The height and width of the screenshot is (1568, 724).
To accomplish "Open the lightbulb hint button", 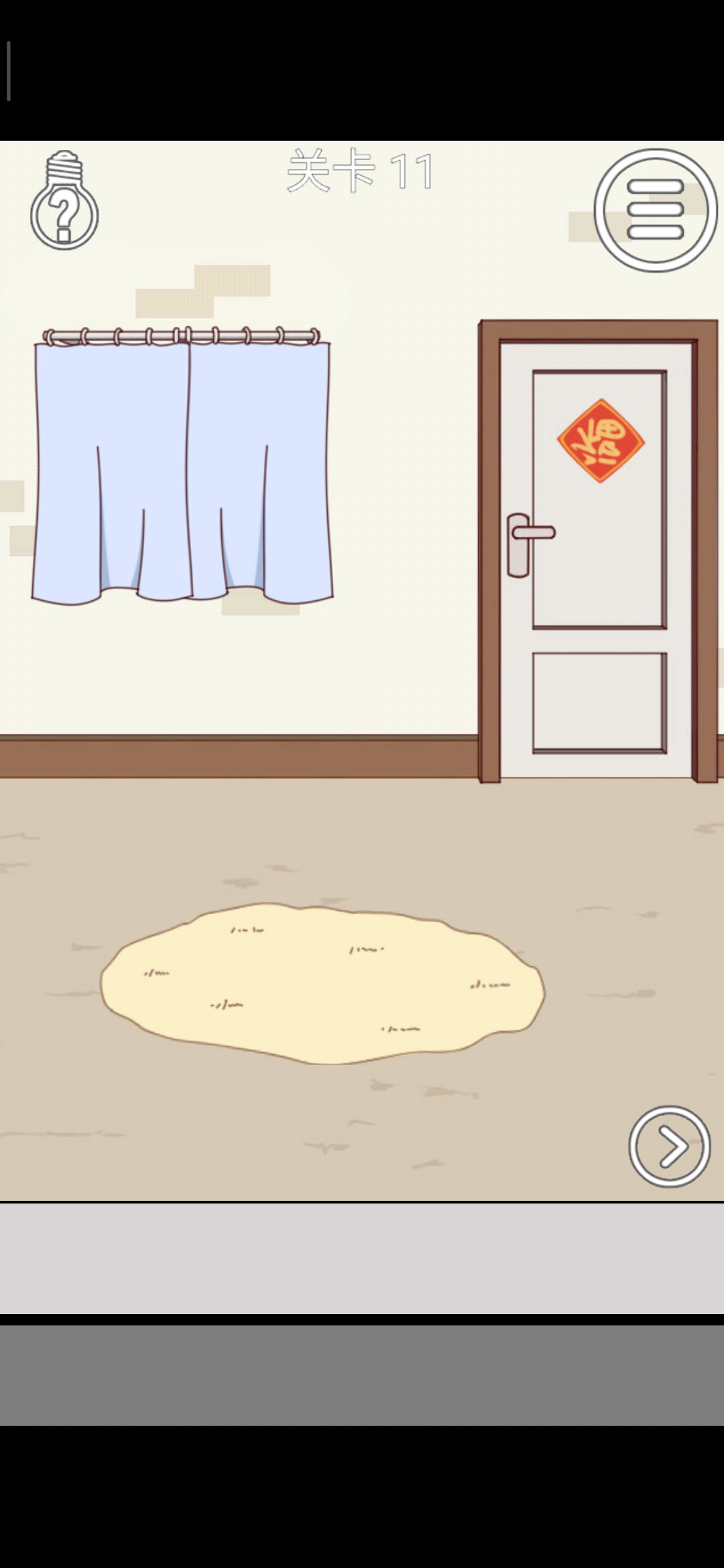I will click(64, 201).
